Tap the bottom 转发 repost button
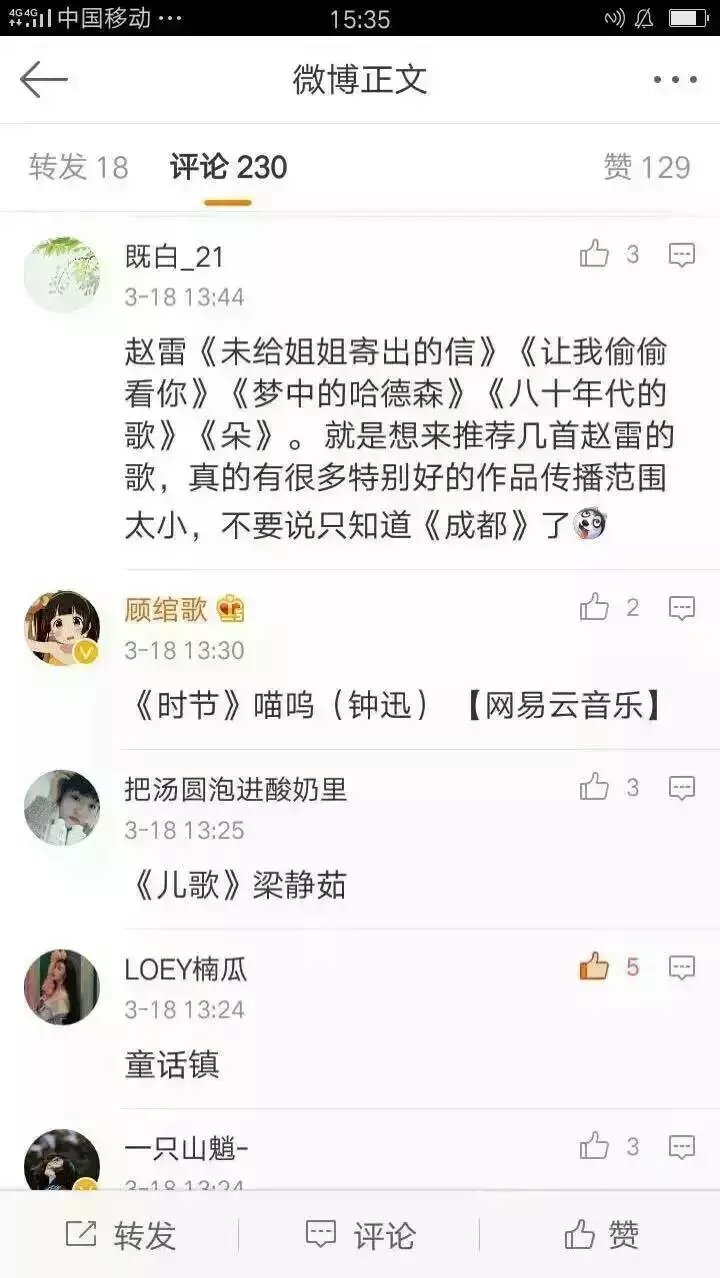 coord(120,1235)
